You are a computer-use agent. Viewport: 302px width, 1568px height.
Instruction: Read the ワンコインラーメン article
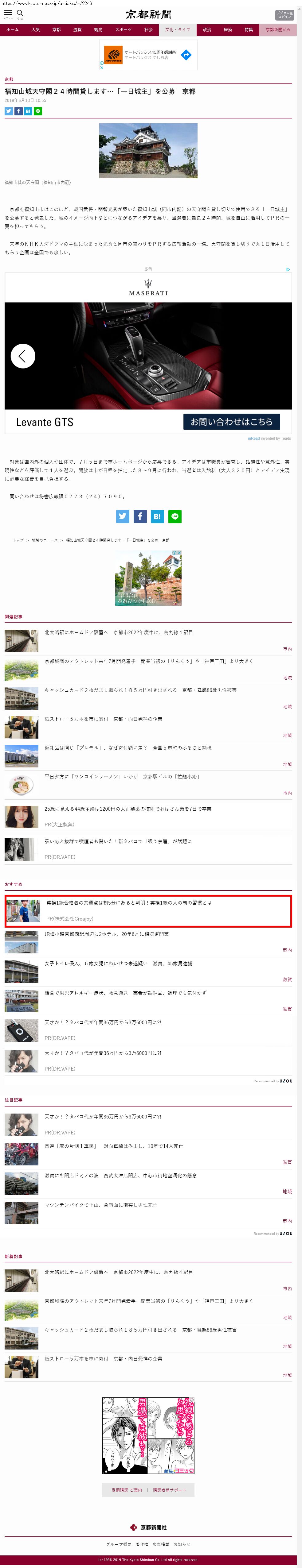122,777
